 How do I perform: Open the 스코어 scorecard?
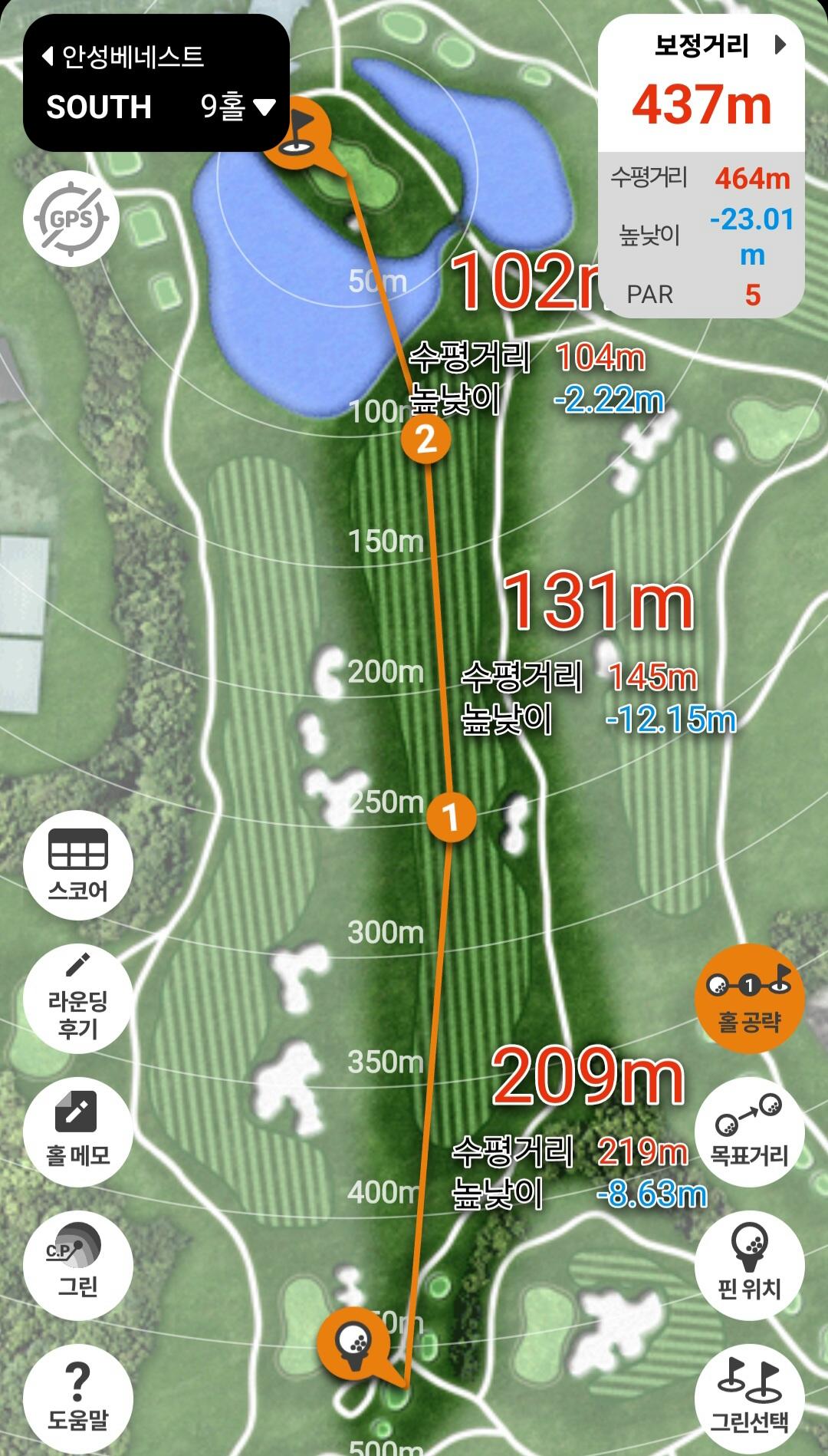click(x=78, y=865)
